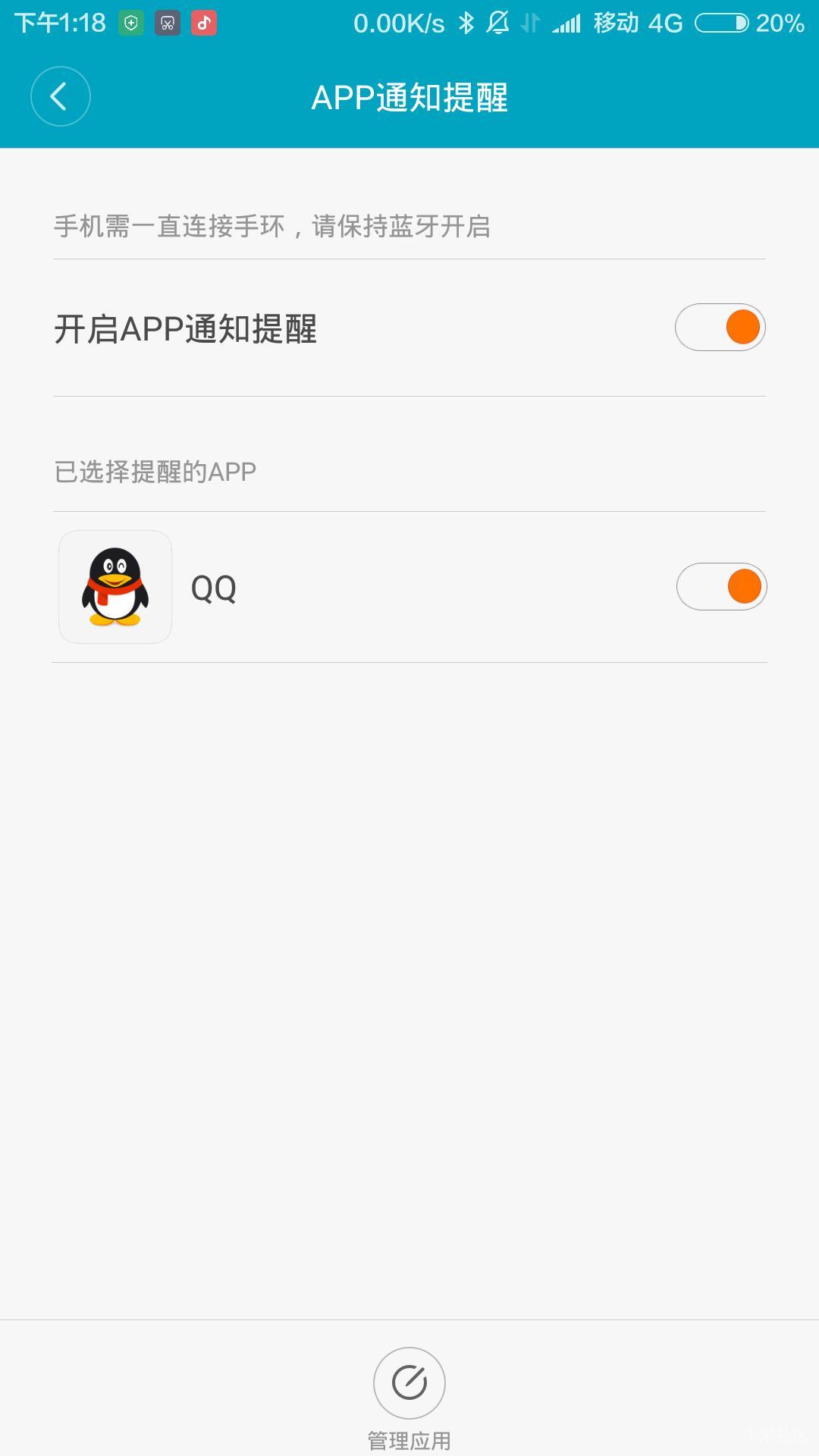Tap the scissors notification icon in status bar
The image size is (819, 1456).
pyautogui.click(x=167, y=23)
